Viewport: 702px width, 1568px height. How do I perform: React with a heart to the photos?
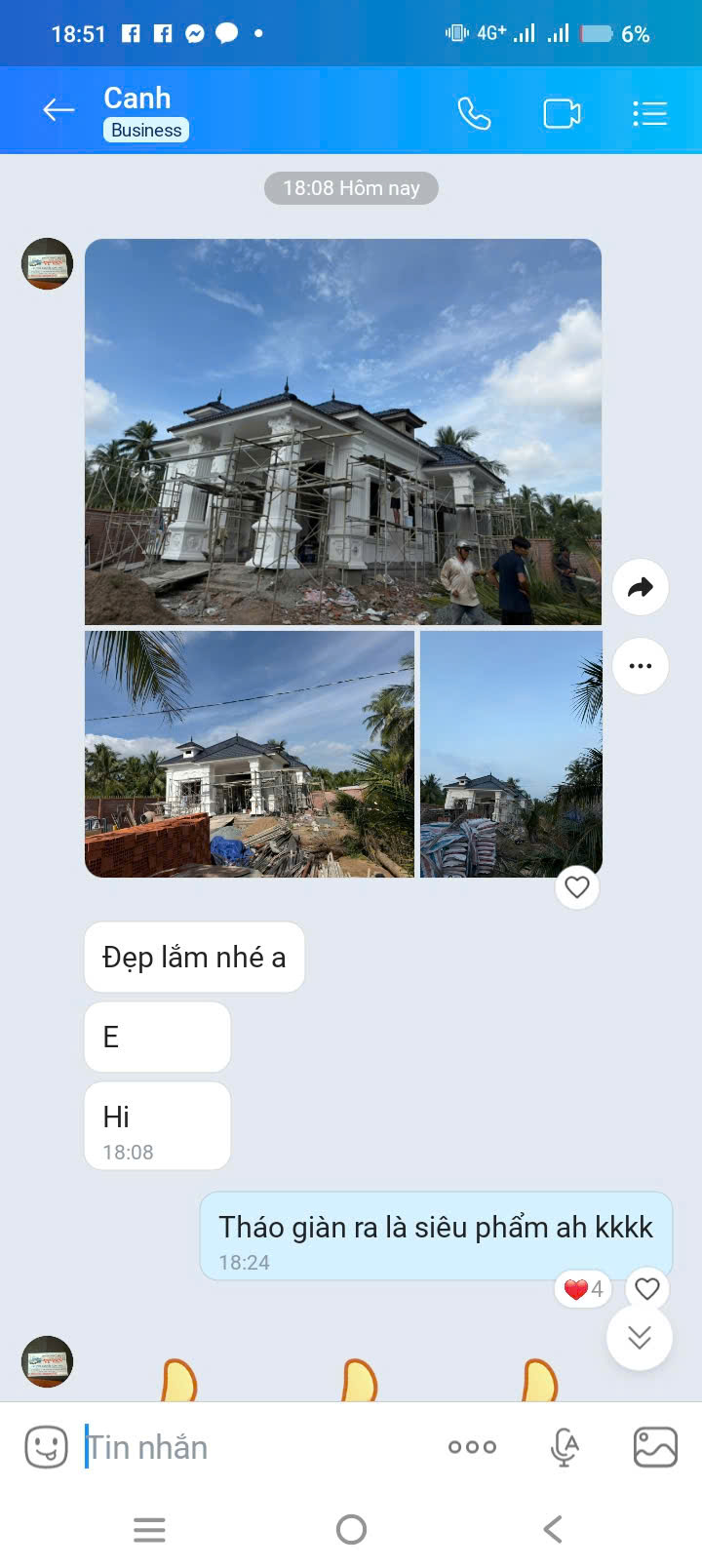click(x=577, y=886)
